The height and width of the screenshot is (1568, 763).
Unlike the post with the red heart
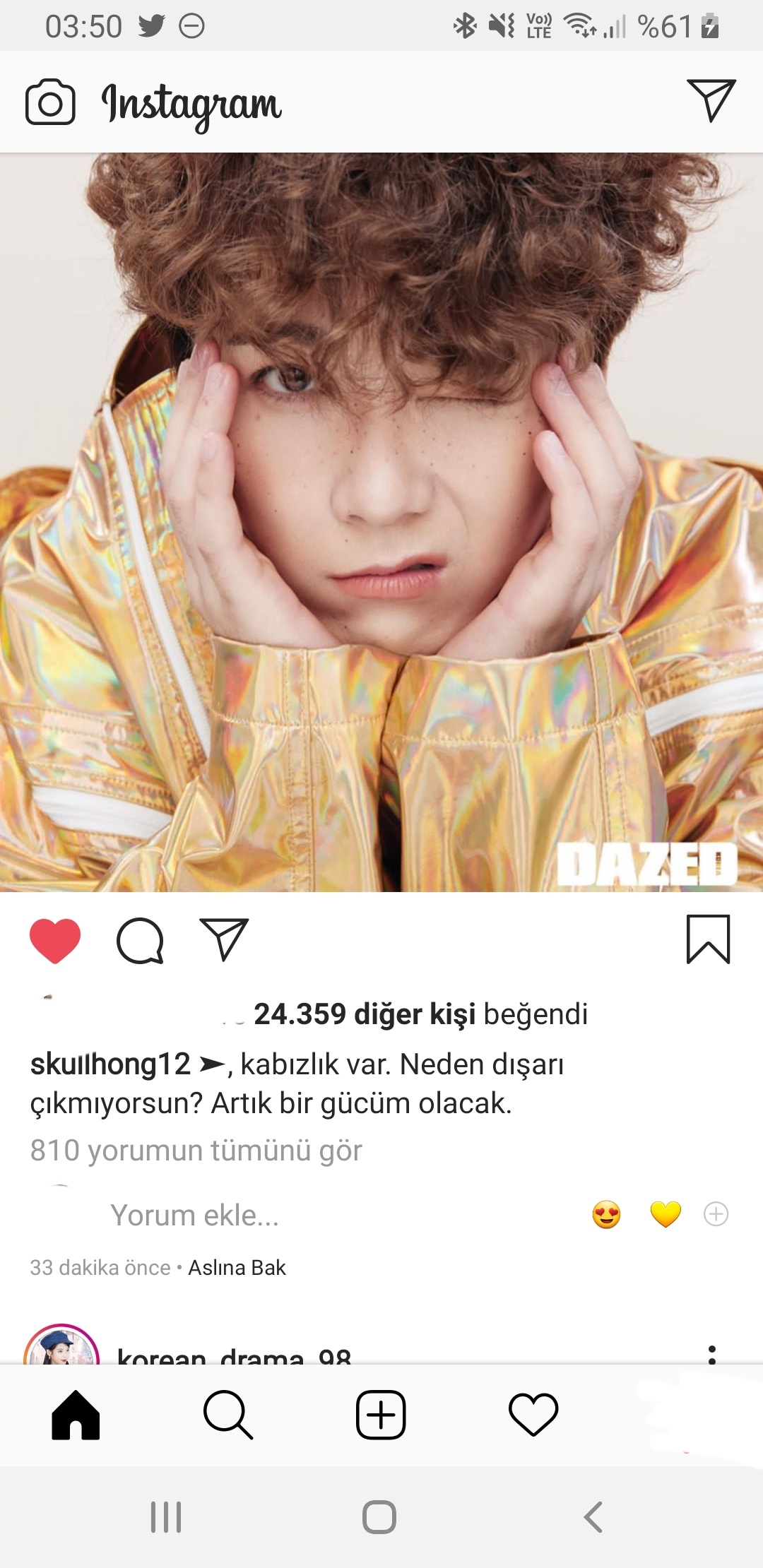pyautogui.click(x=55, y=941)
